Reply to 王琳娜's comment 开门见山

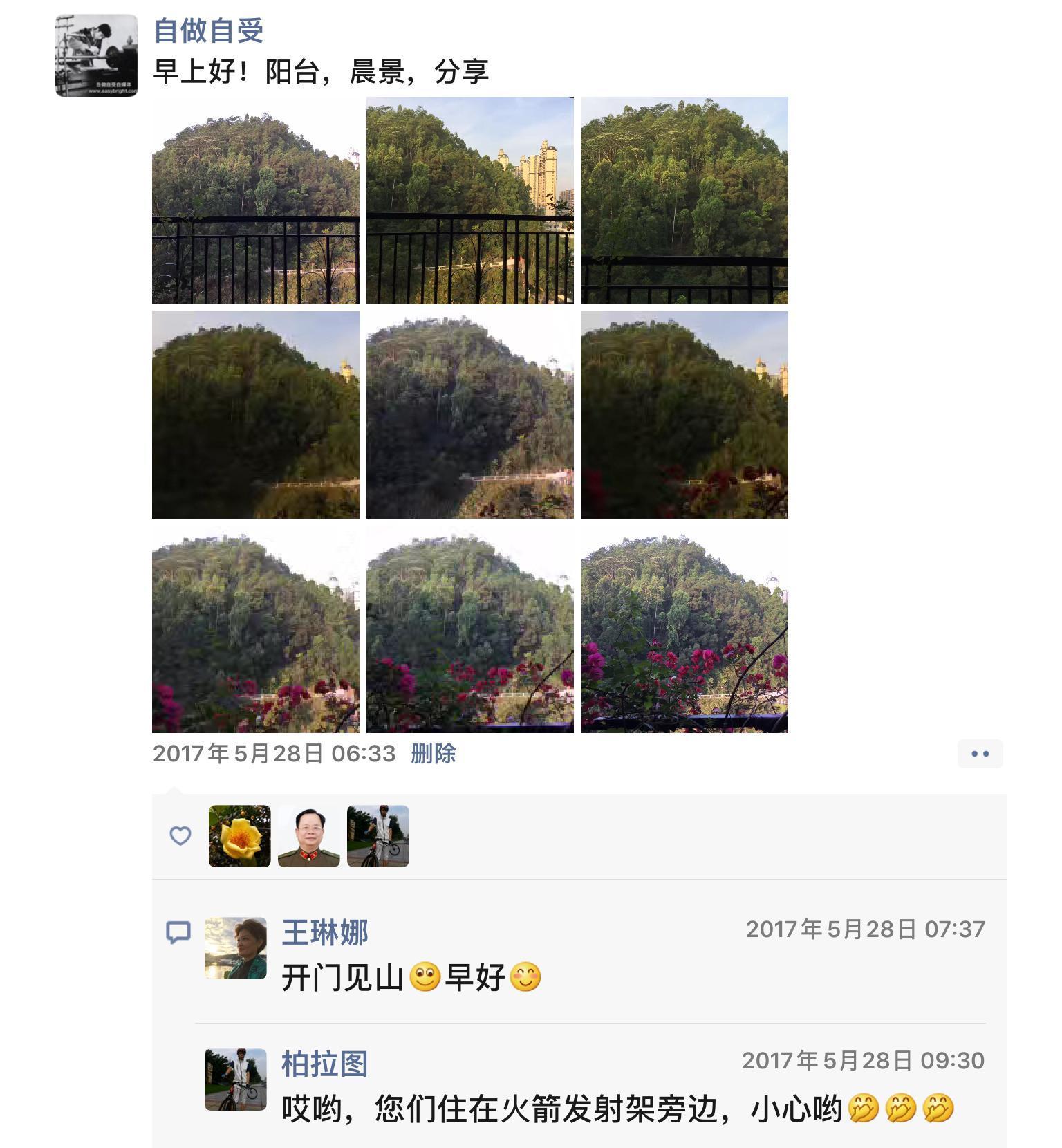[411, 978]
